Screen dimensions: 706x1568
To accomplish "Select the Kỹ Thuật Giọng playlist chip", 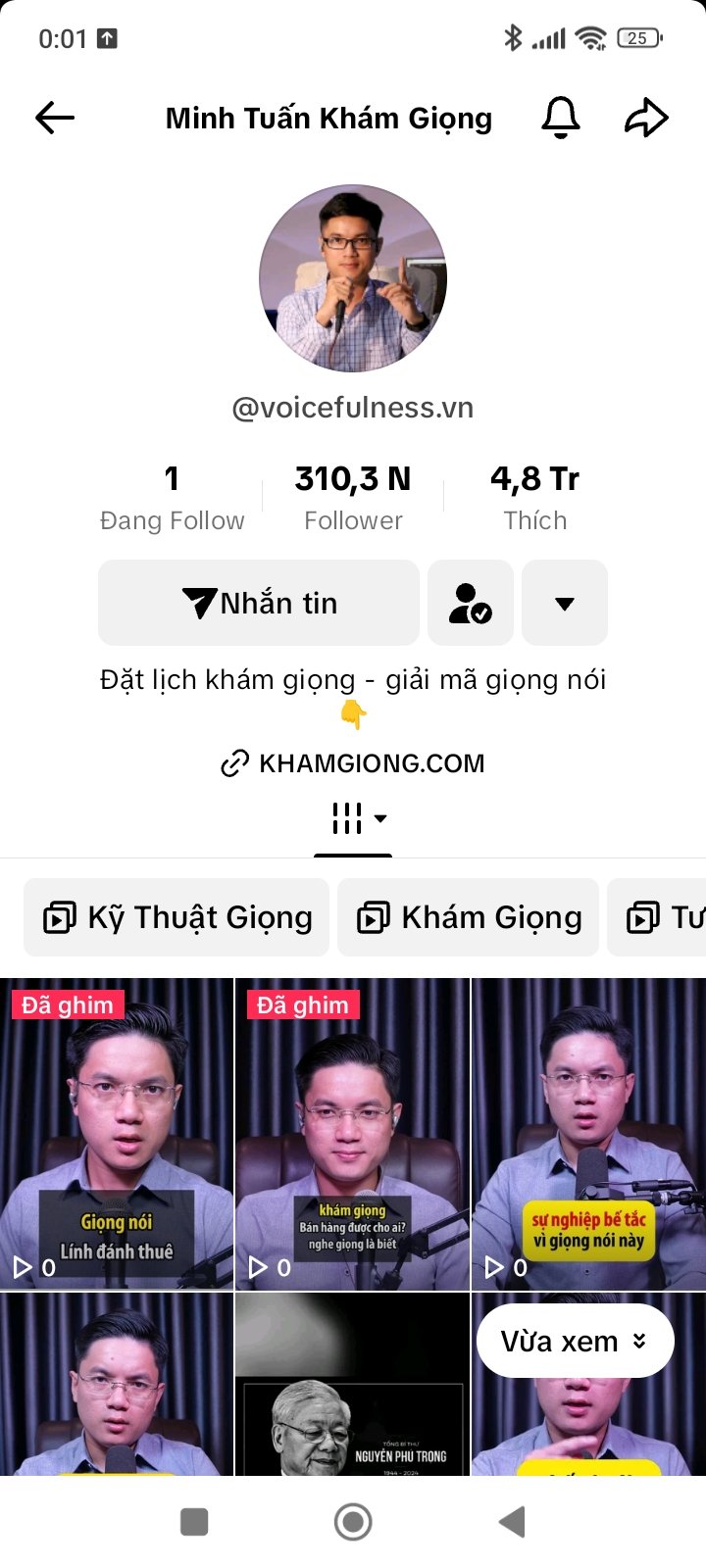I will tap(176, 917).
